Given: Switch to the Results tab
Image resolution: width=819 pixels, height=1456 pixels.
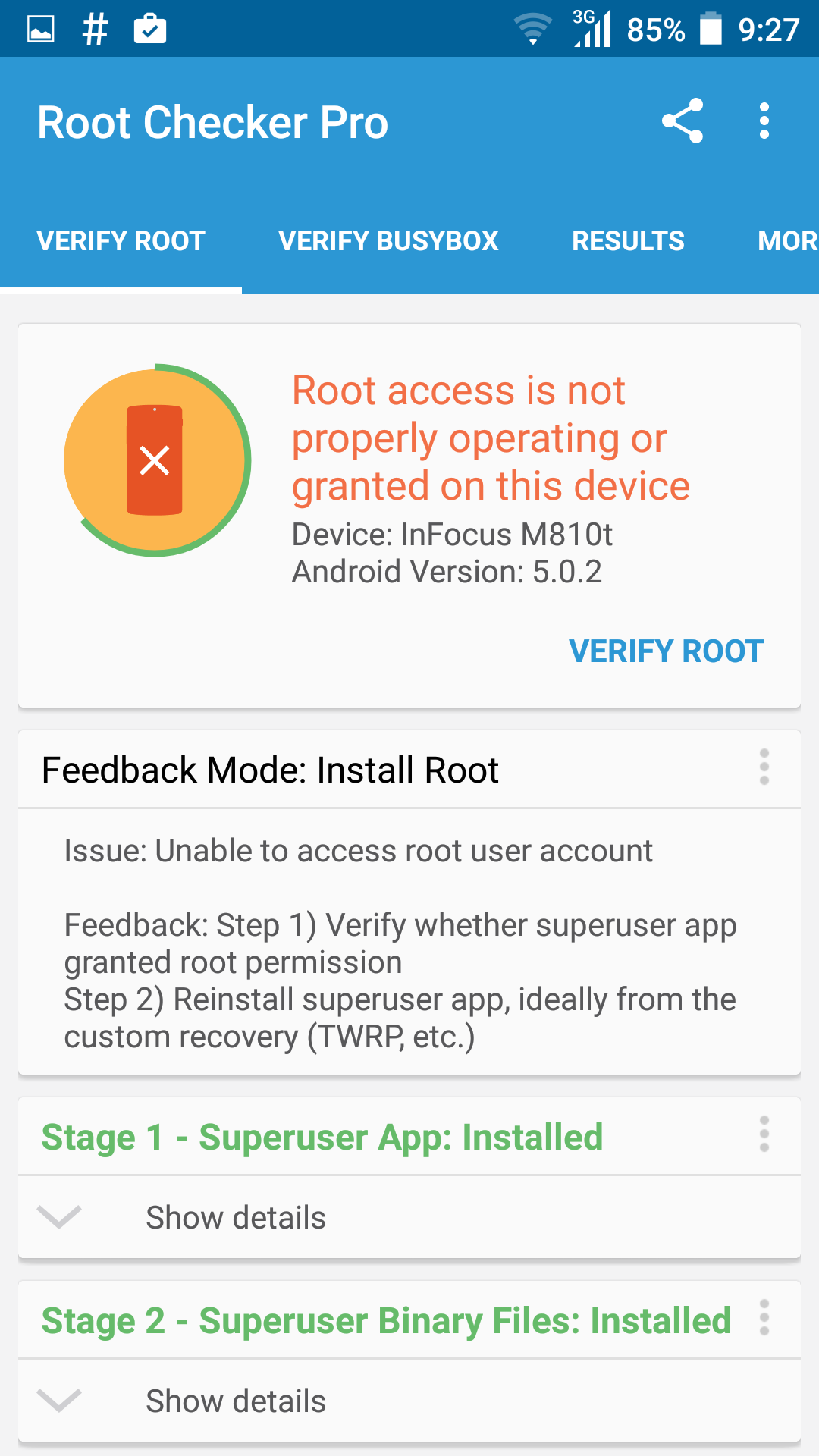Looking at the screenshot, I should coord(628,241).
